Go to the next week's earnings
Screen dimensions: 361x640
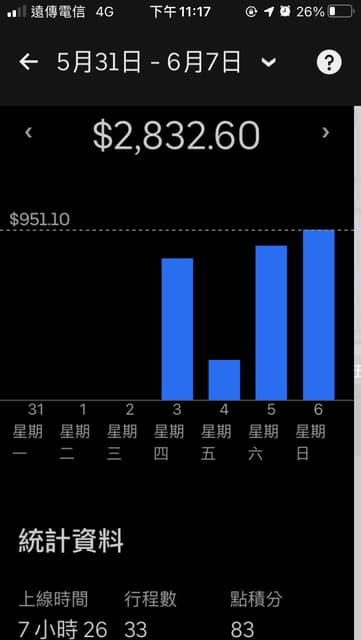pos(325,133)
